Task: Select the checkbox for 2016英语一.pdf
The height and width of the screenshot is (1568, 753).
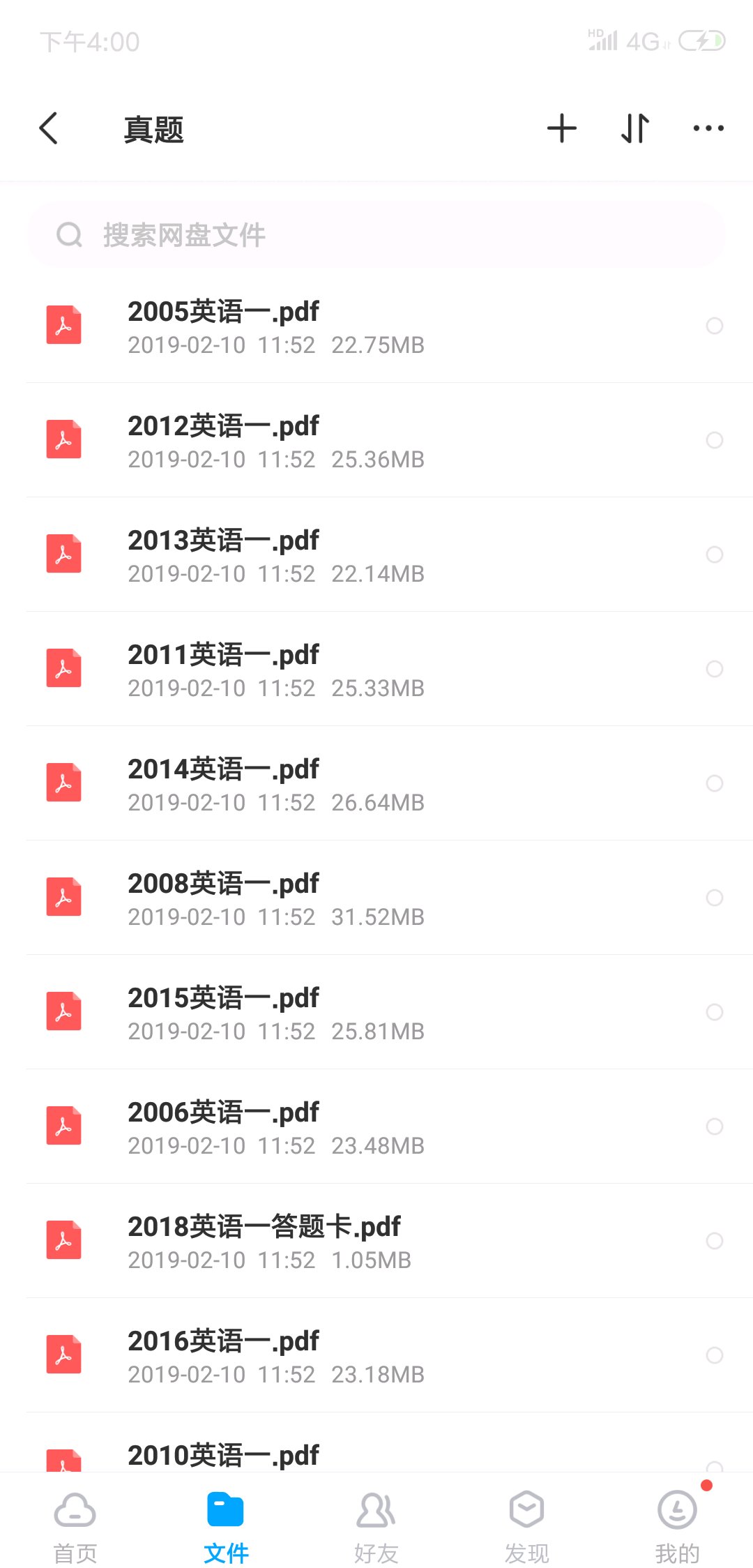Action: pyautogui.click(x=715, y=1355)
